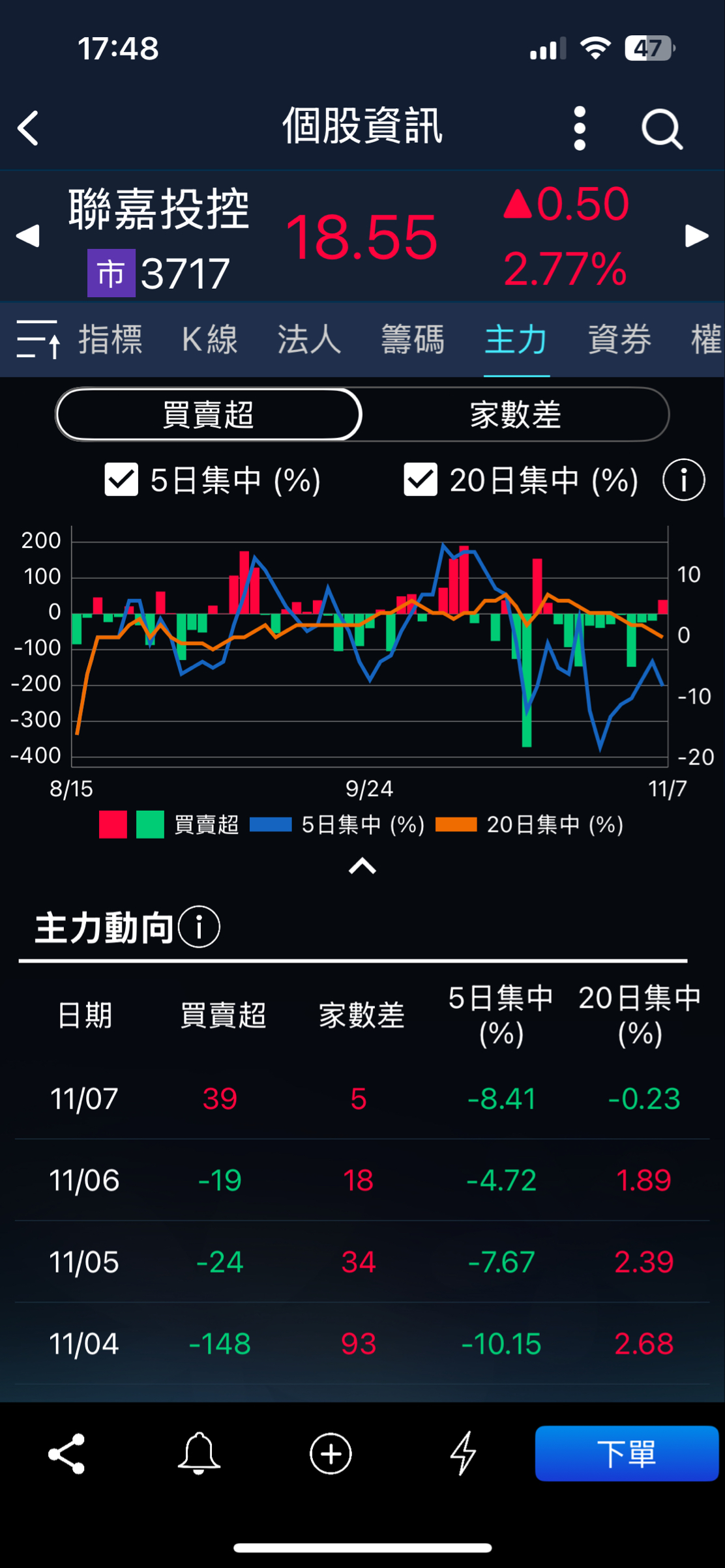Screen dimensions: 725x1568
Task: Switch to the next stock arrow
Action: click(x=697, y=236)
